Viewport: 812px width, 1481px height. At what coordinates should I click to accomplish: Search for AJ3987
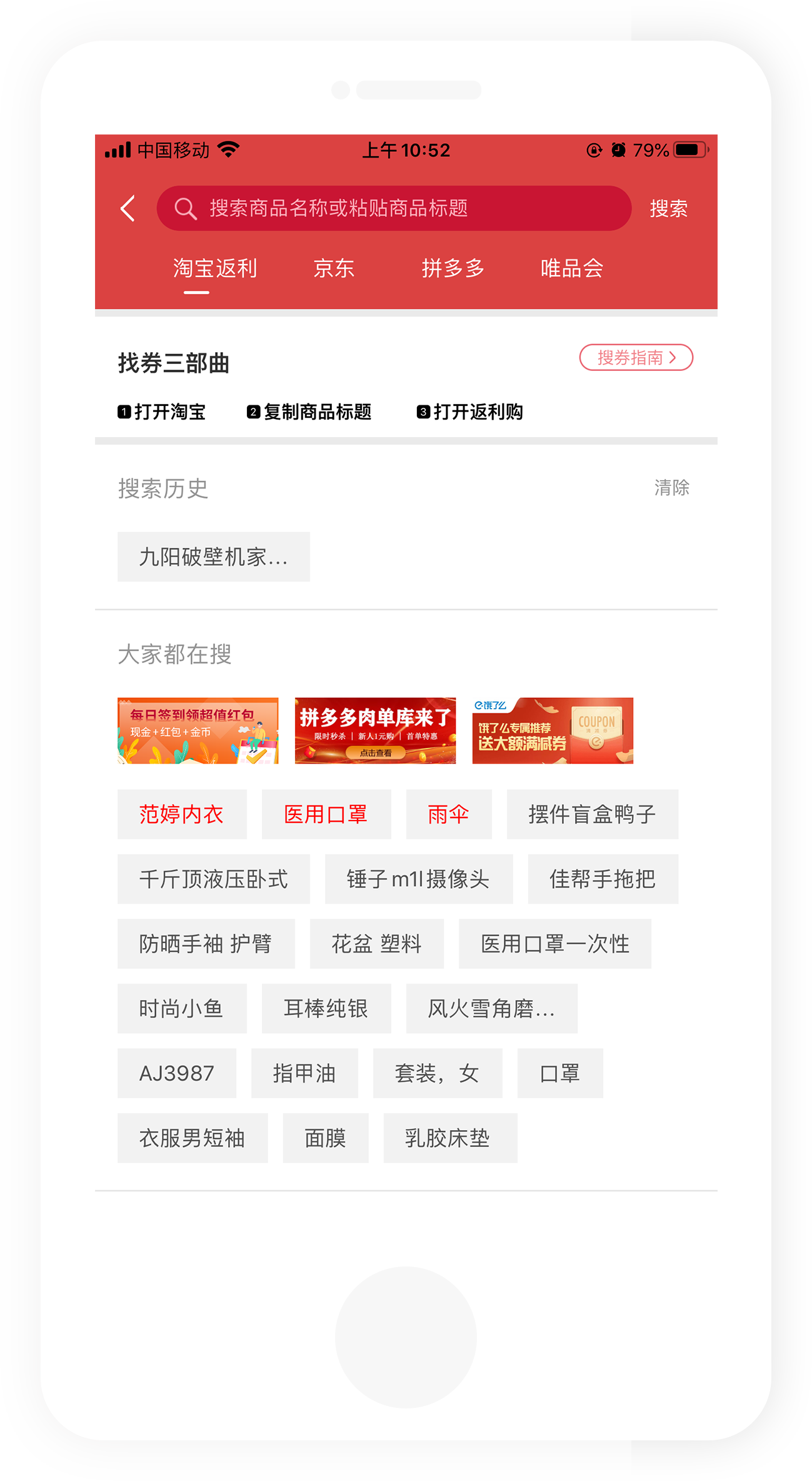coord(176,1073)
